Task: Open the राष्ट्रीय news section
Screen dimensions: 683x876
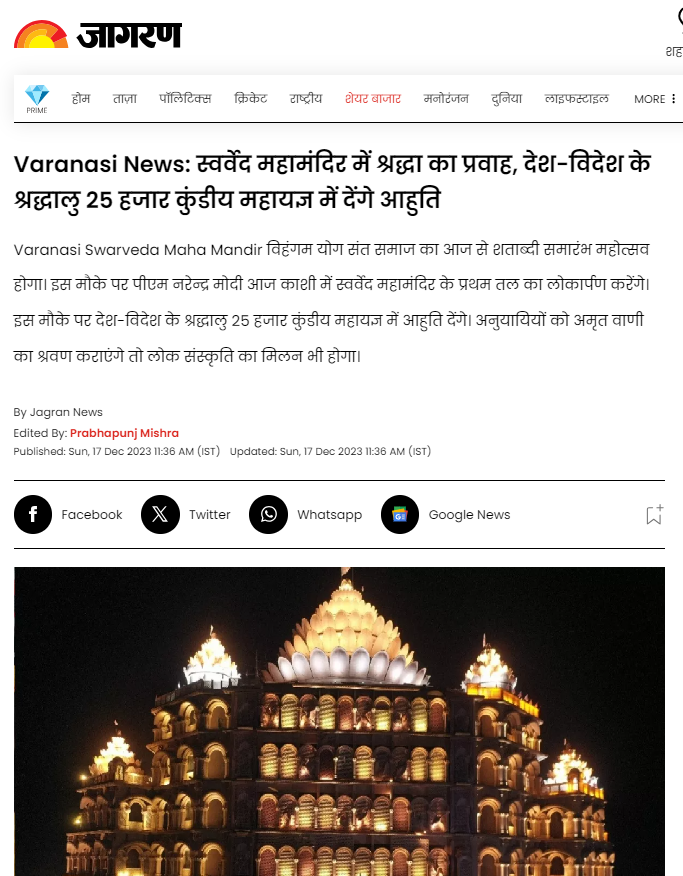Action: point(306,99)
